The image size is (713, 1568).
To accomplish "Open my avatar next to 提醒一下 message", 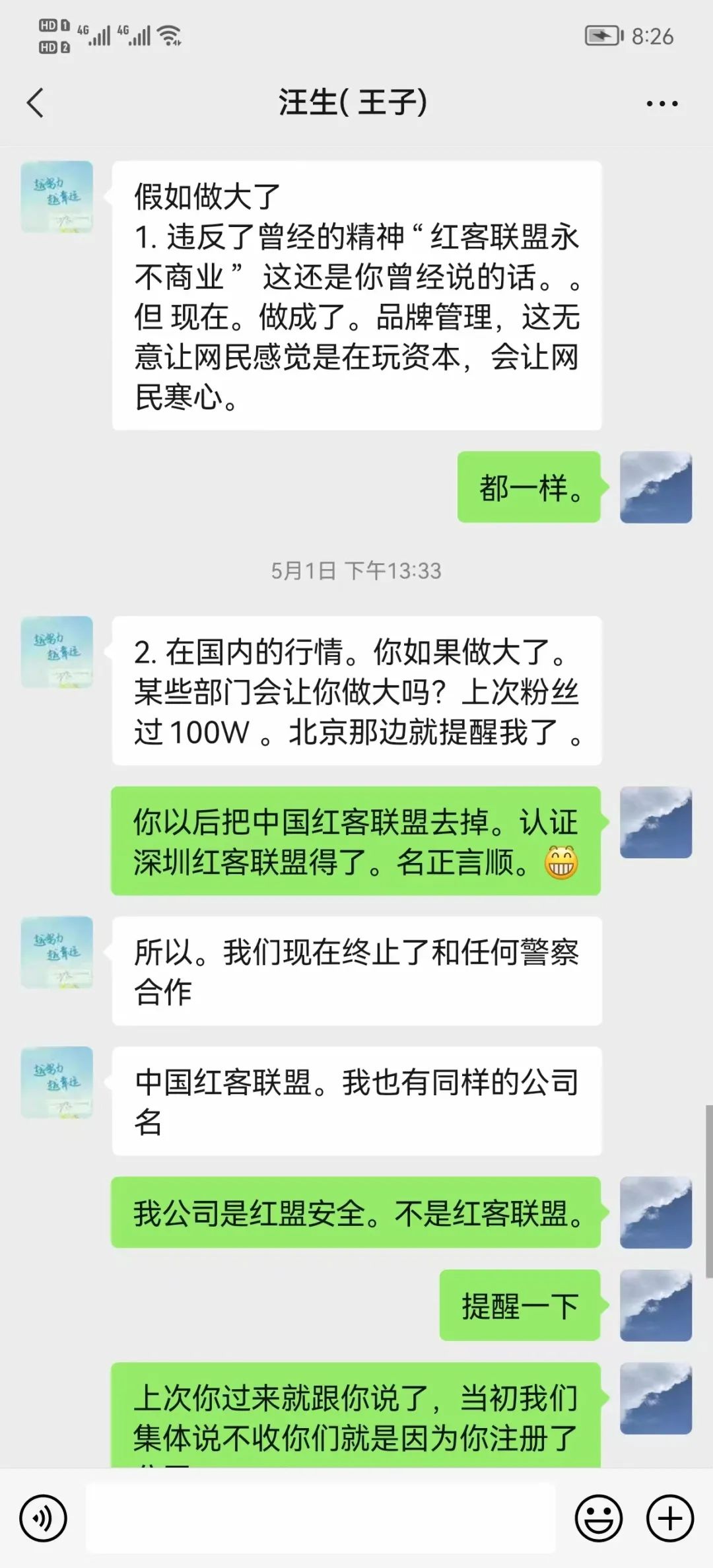I will tap(656, 1305).
